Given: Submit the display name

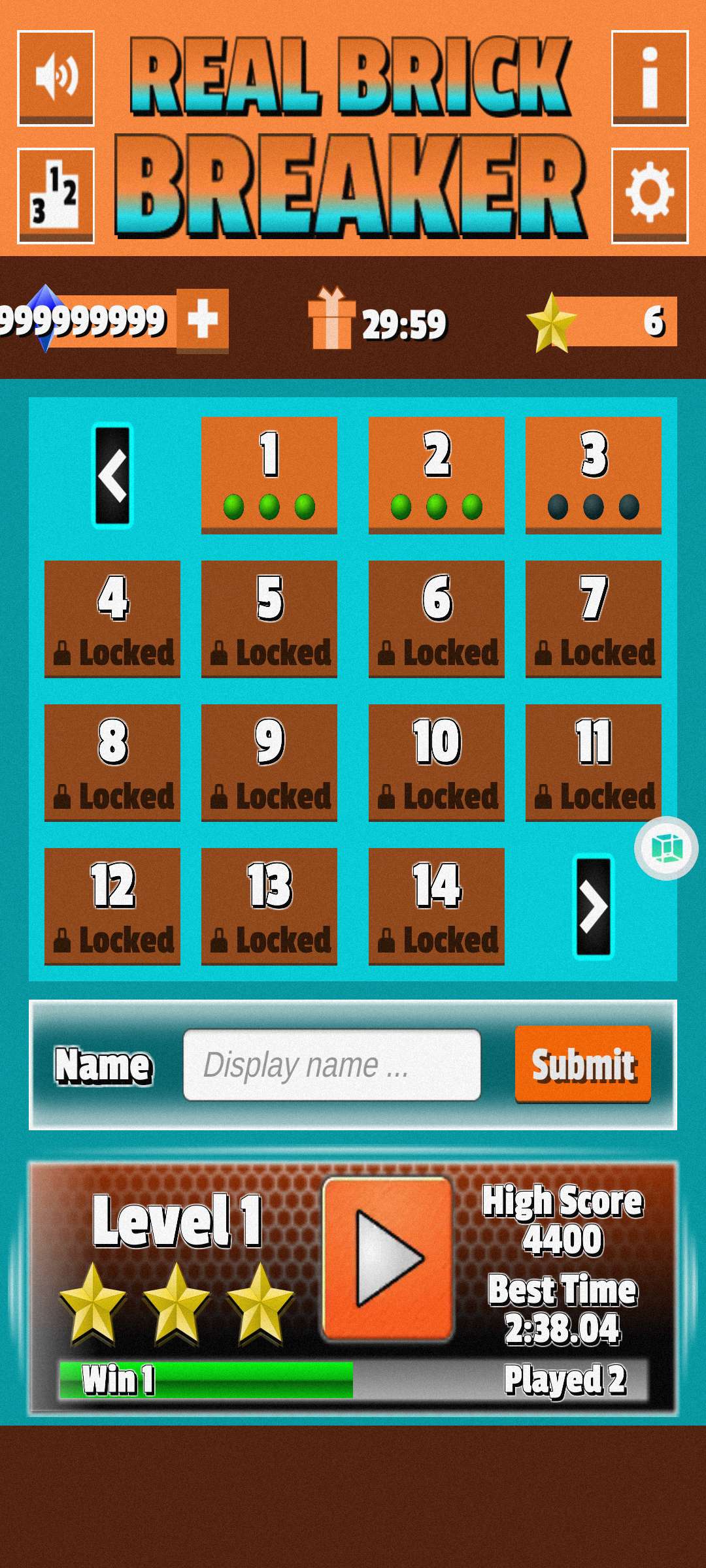Looking at the screenshot, I should [582, 1064].
